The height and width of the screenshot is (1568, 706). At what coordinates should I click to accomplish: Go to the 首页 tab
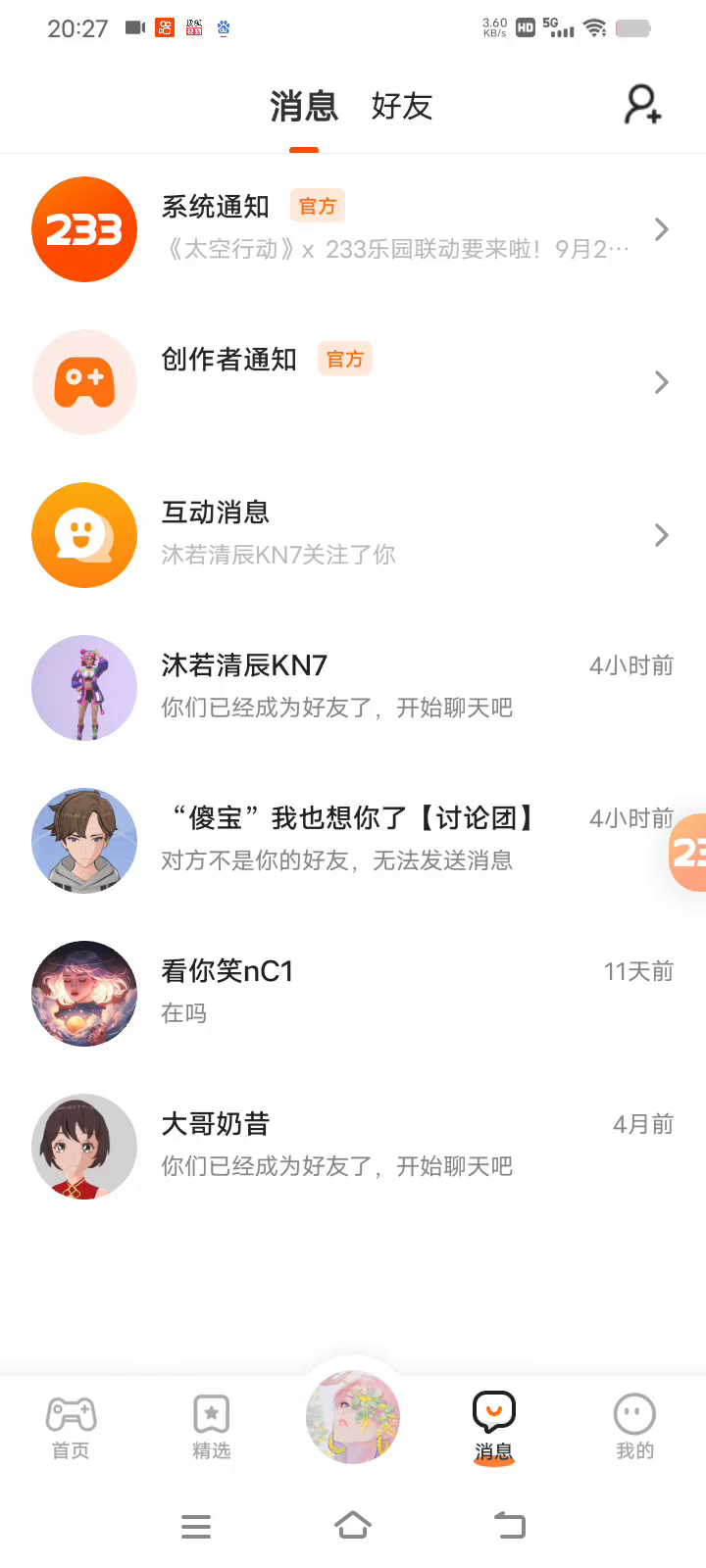[x=71, y=1428]
